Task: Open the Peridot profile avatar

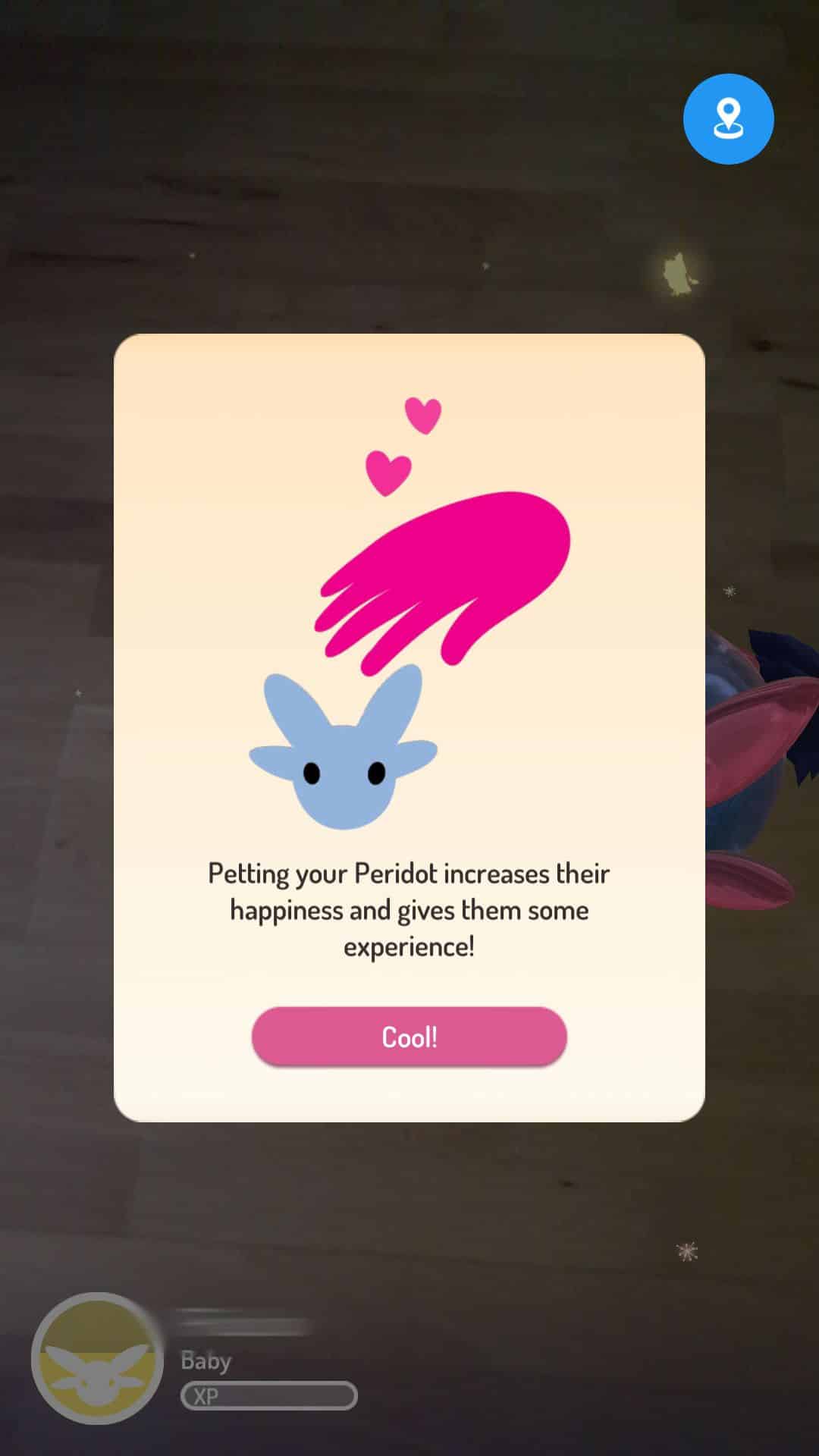Action: click(x=97, y=1358)
